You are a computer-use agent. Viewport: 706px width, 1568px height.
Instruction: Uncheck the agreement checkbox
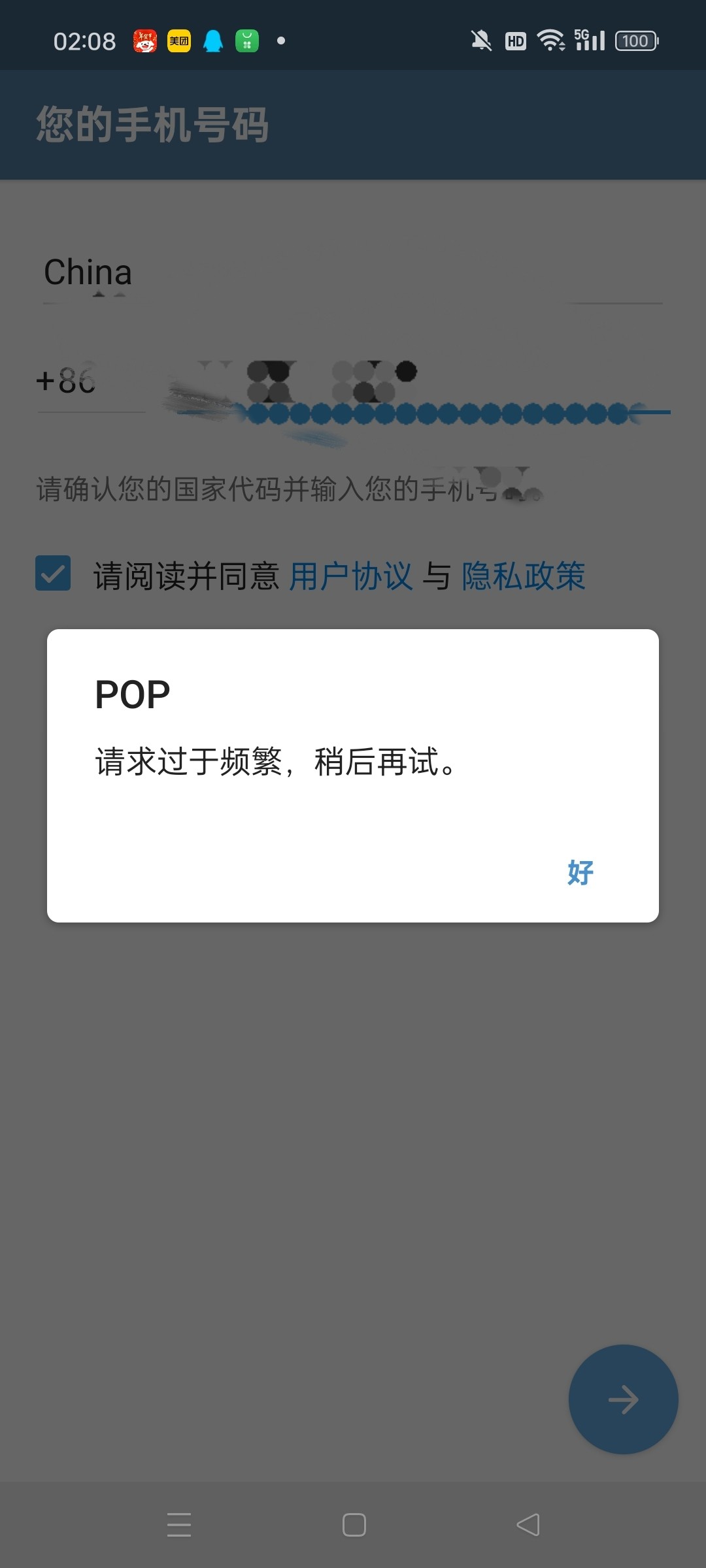coord(53,573)
